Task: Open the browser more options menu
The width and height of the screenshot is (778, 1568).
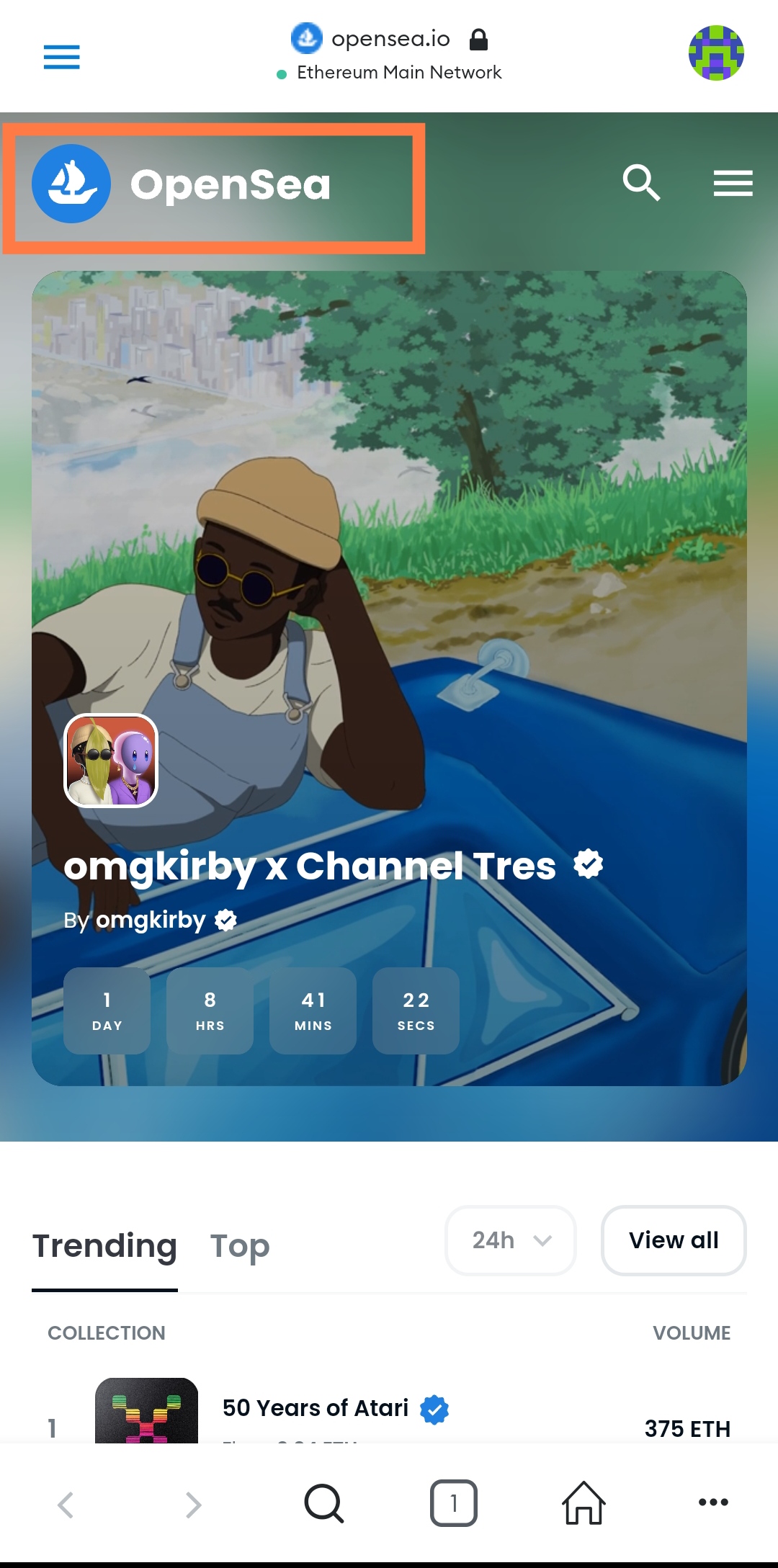Action: point(713,1502)
